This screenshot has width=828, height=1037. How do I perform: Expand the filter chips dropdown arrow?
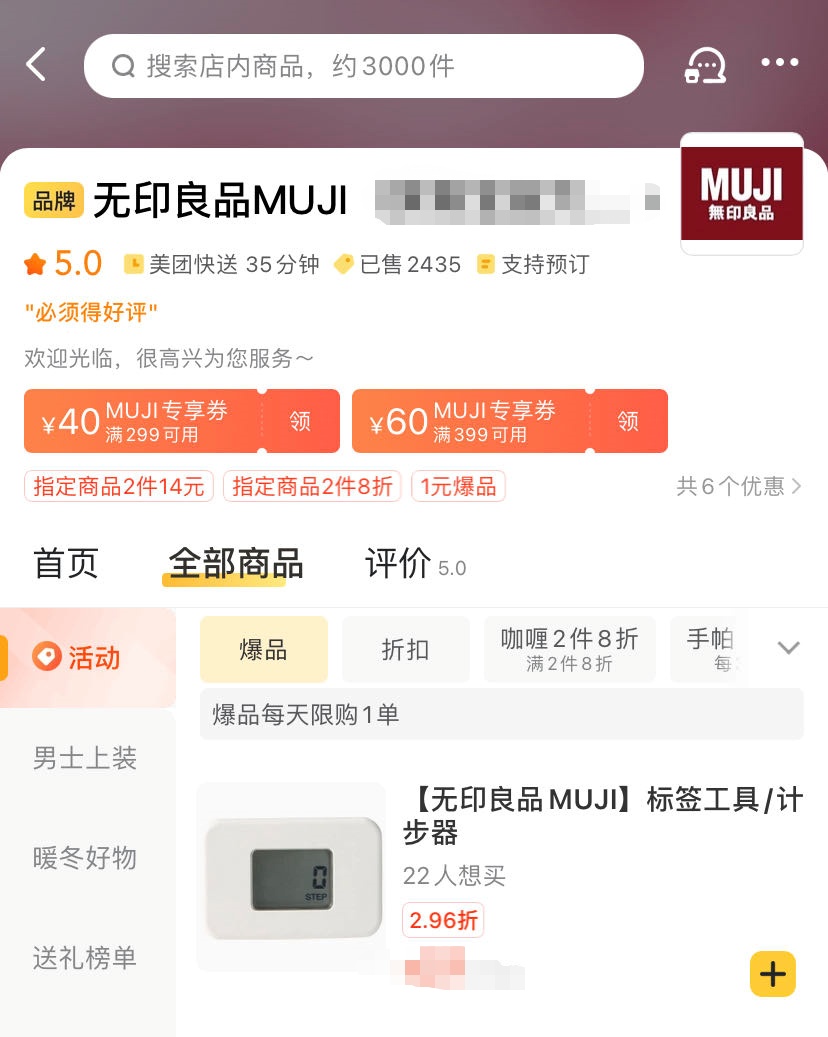click(x=788, y=648)
